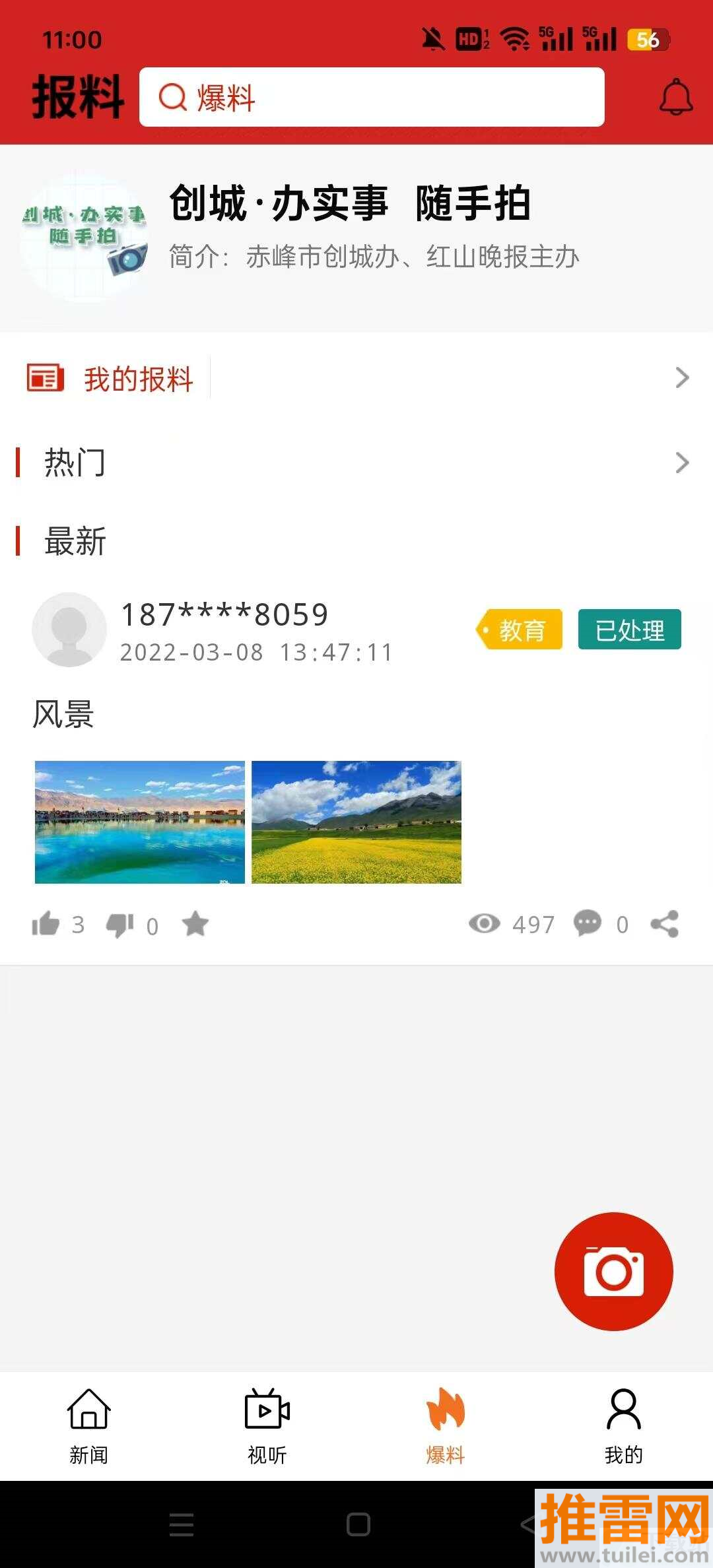
Task: Open profile of user 187****8059
Action: [x=69, y=630]
